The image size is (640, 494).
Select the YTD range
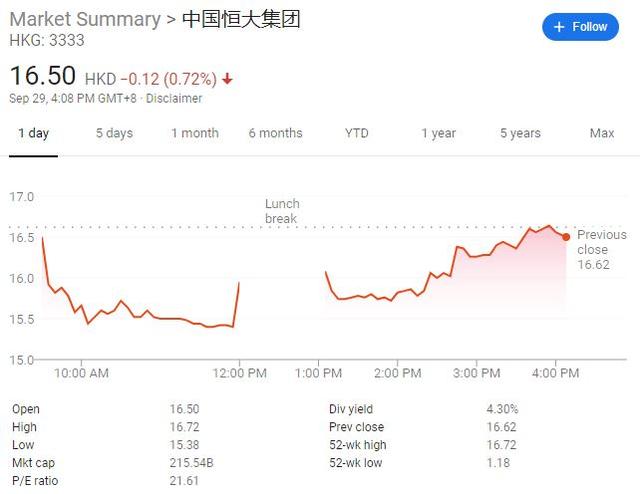[357, 133]
